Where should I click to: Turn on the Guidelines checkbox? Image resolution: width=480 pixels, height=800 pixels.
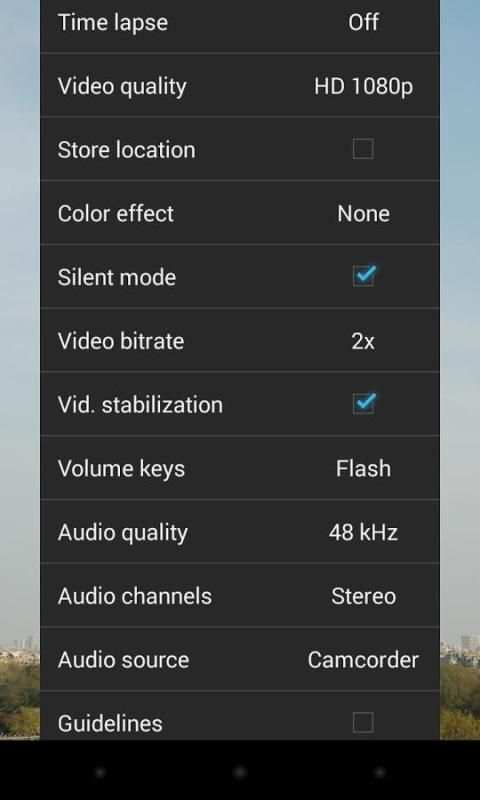pyautogui.click(x=363, y=722)
